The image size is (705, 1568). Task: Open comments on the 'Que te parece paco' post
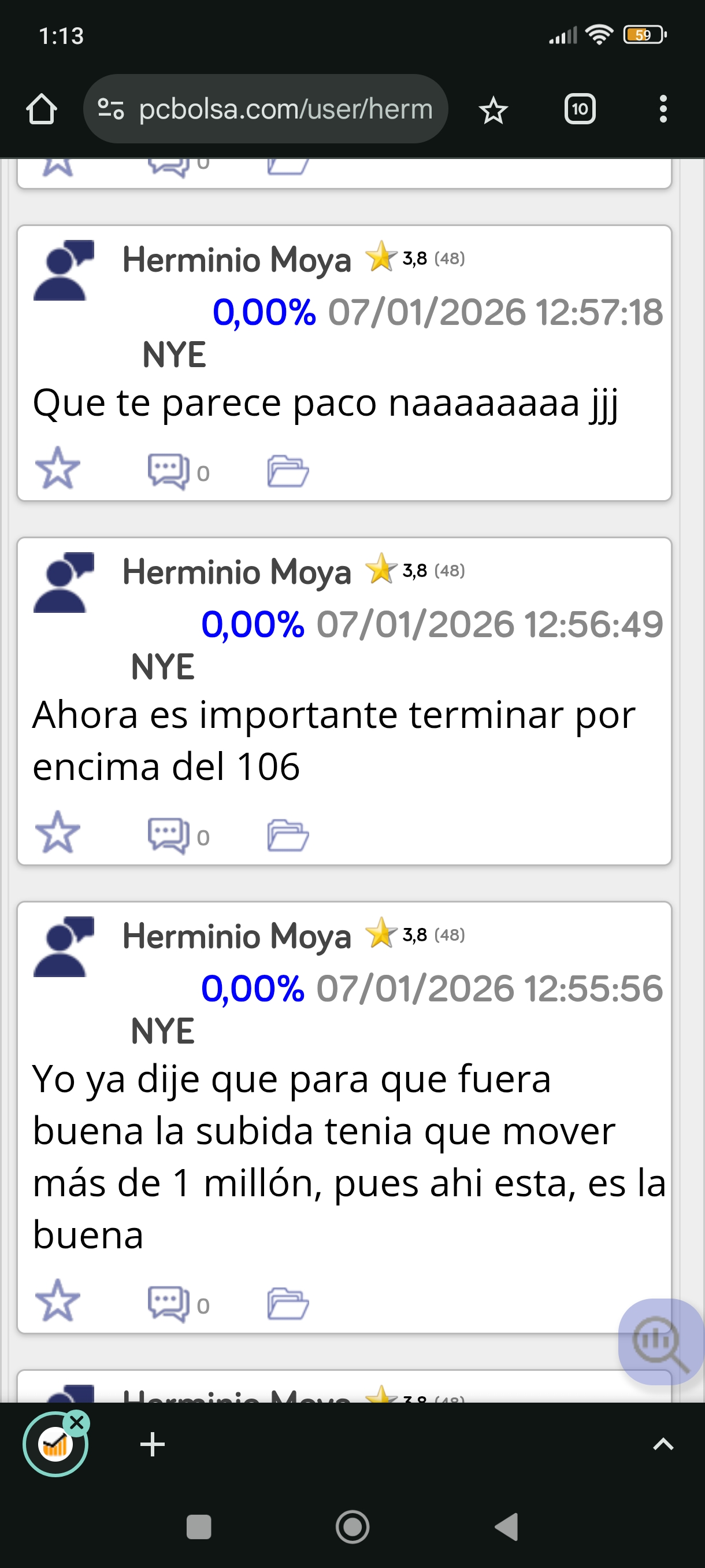click(169, 471)
